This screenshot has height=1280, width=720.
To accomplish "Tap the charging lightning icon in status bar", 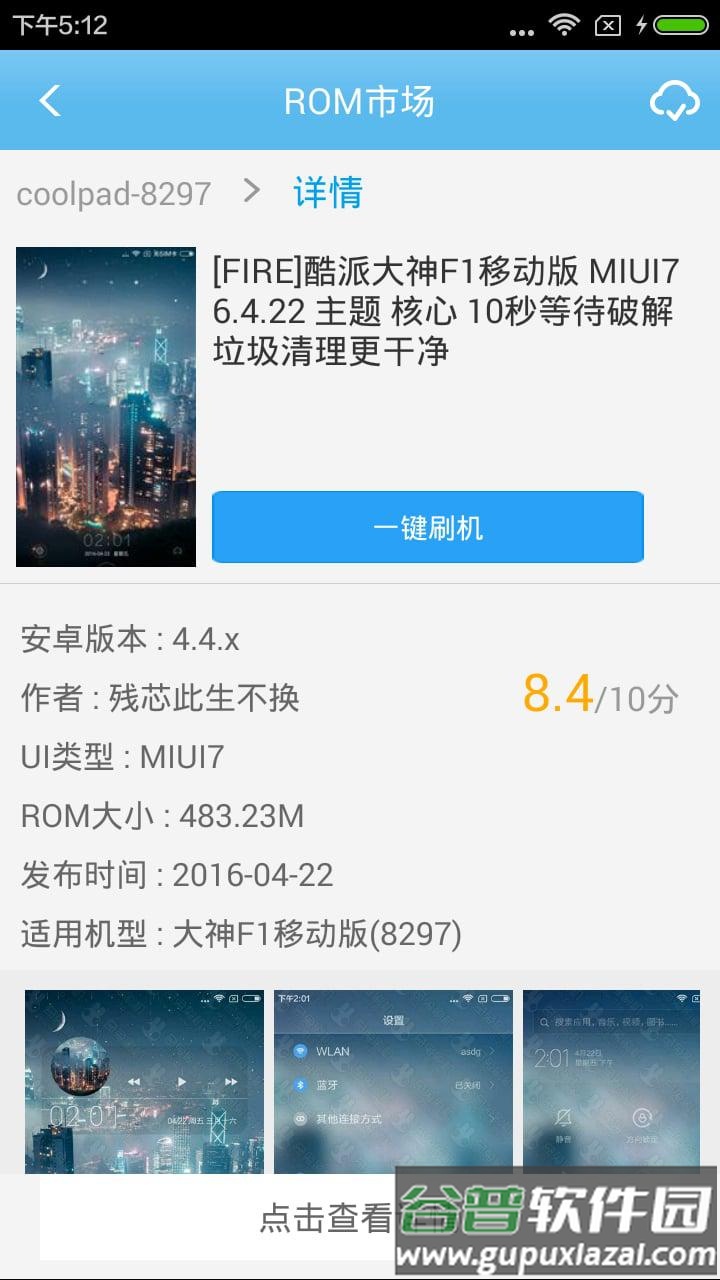I will 642,26.
